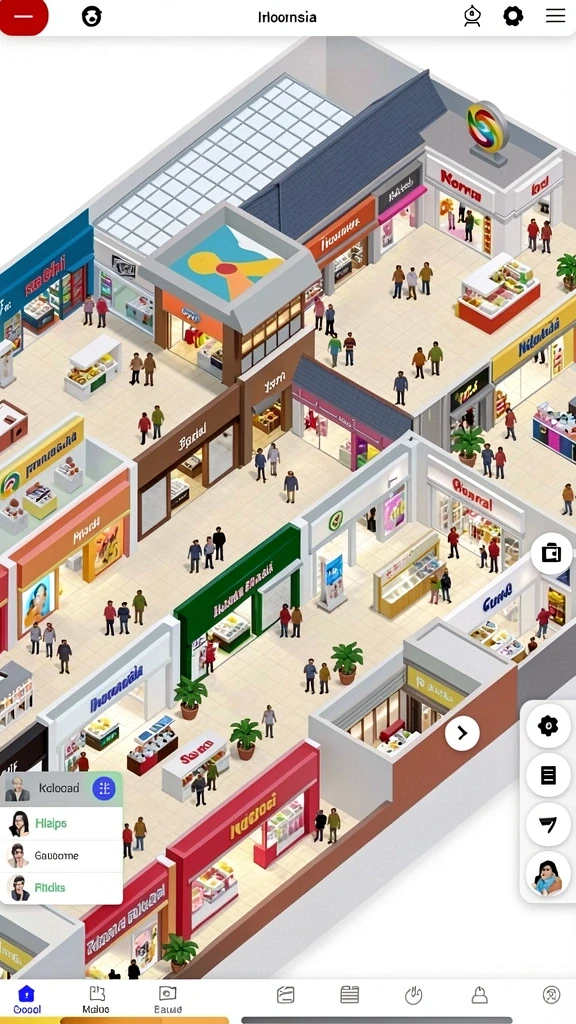Tap the power icon in bottom bar
This screenshot has height=1024, width=576.
(413, 995)
